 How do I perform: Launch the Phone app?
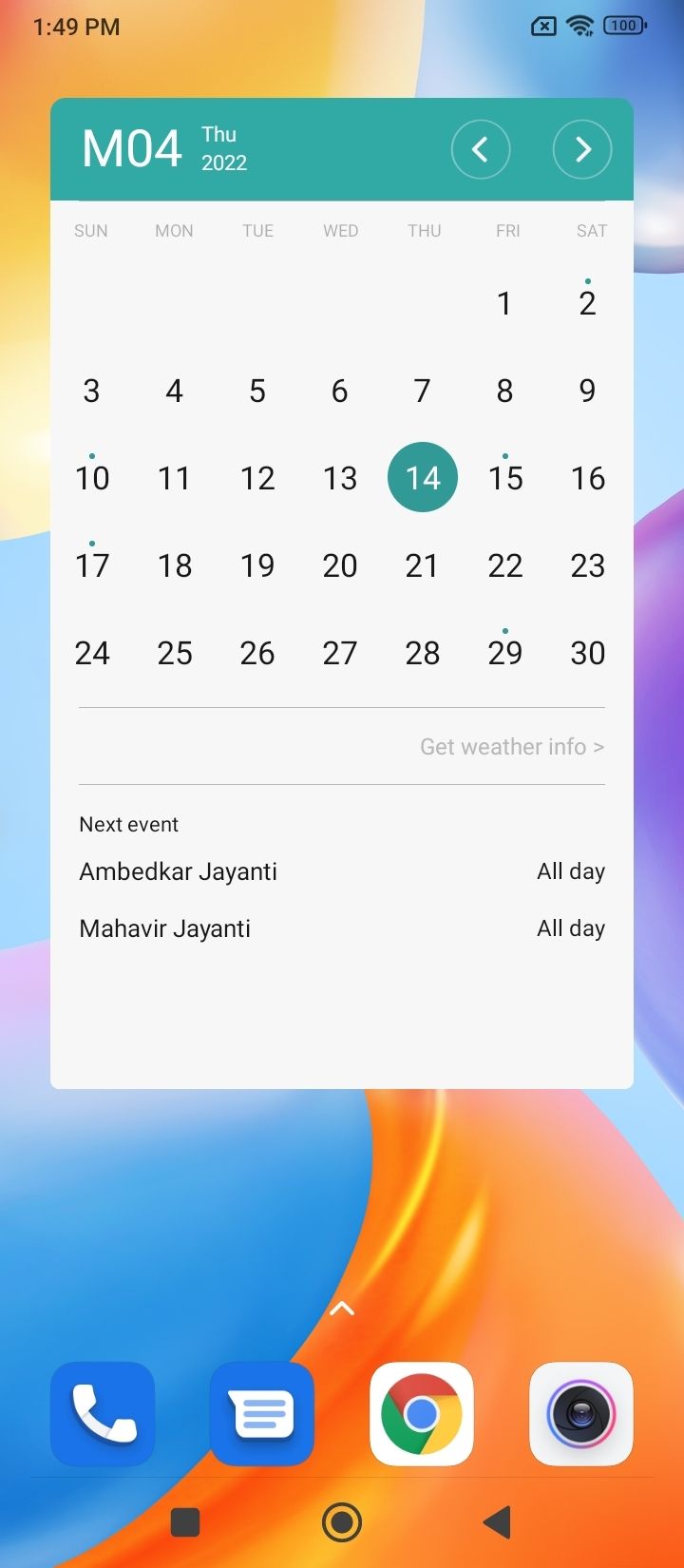pyautogui.click(x=103, y=1413)
